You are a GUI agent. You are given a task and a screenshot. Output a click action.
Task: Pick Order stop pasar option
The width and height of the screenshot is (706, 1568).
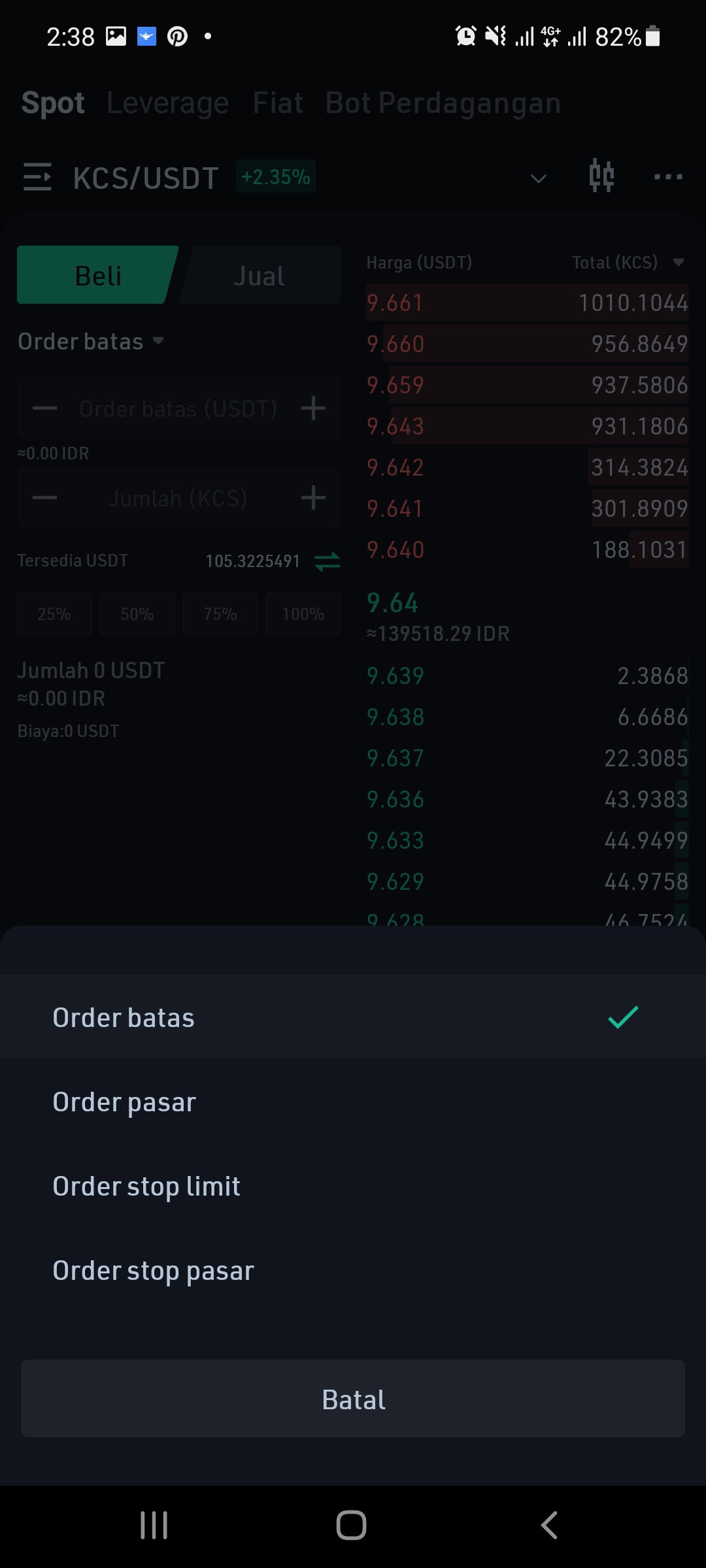tap(353, 1270)
